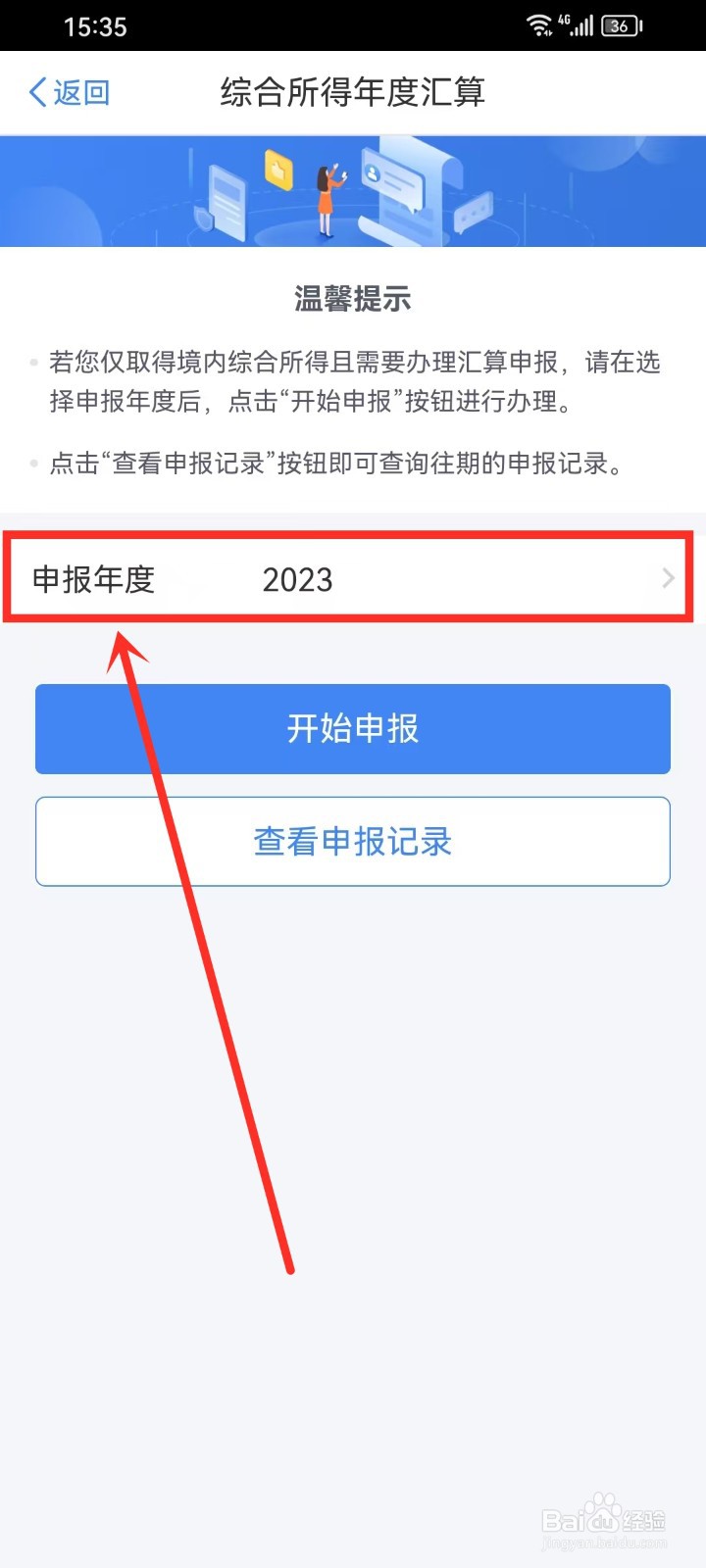Tap the battery icon showing 36
This screenshot has width=706, height=1568.
pos(621,26)
